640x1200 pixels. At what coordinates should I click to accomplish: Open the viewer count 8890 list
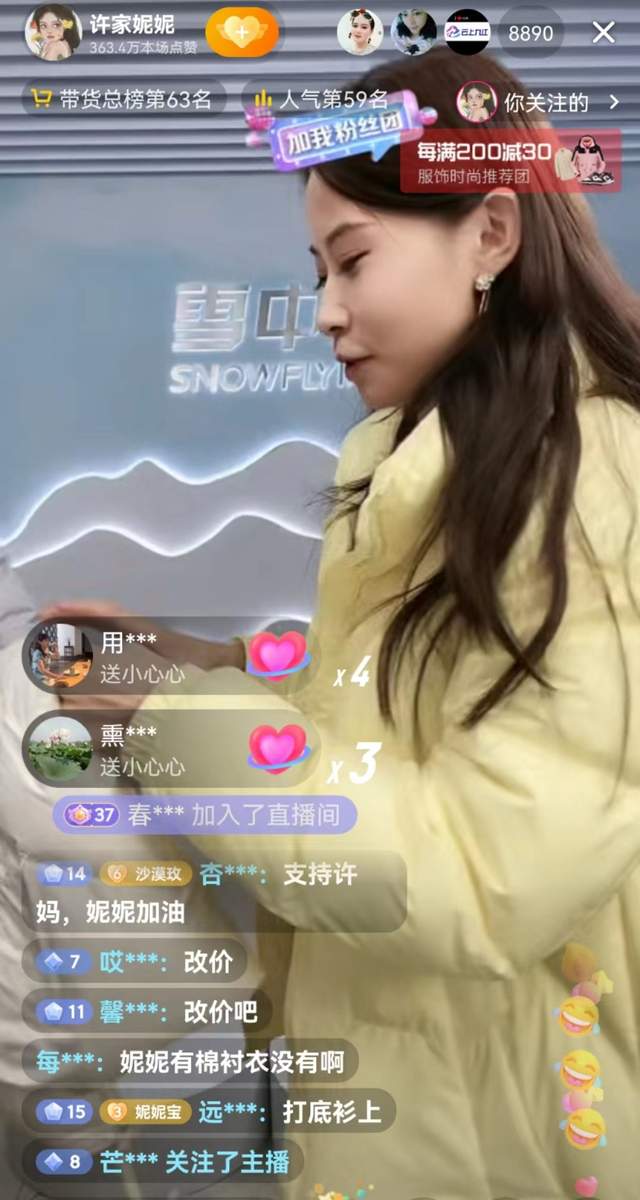click(530, 33)
